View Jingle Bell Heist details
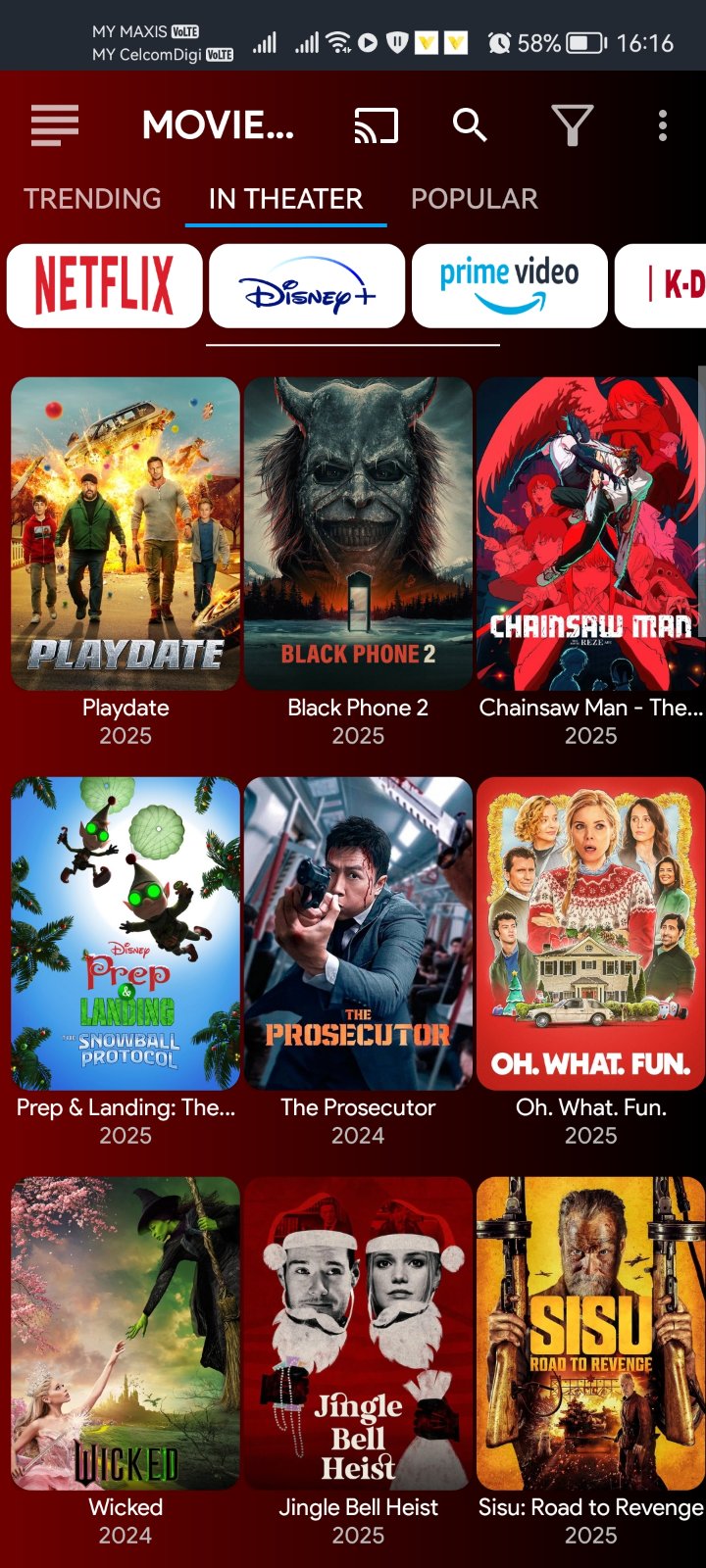Image resolution: width=706 pixels, height=1568 pixels. point(358,1333)
